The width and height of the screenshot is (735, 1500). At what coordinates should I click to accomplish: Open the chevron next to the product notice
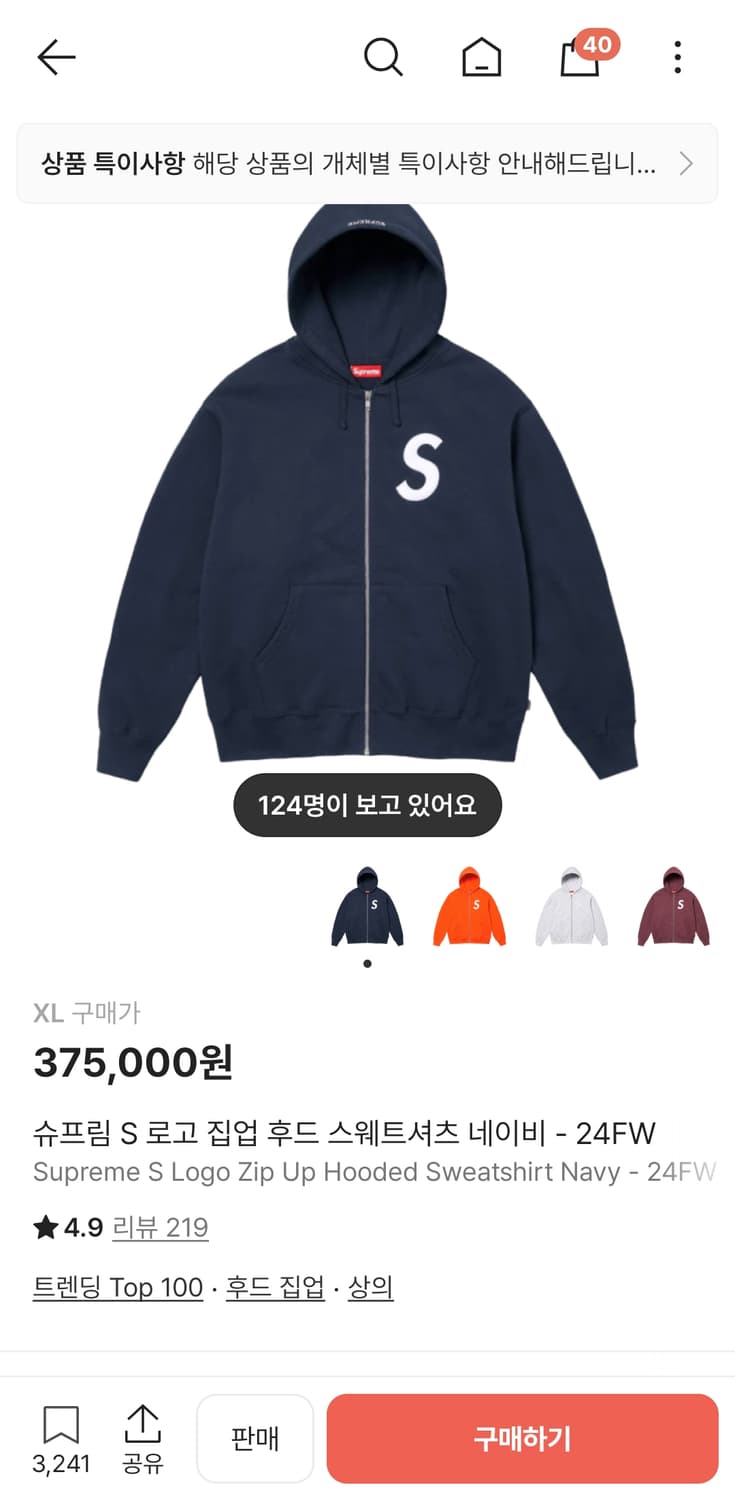(688, 163)
